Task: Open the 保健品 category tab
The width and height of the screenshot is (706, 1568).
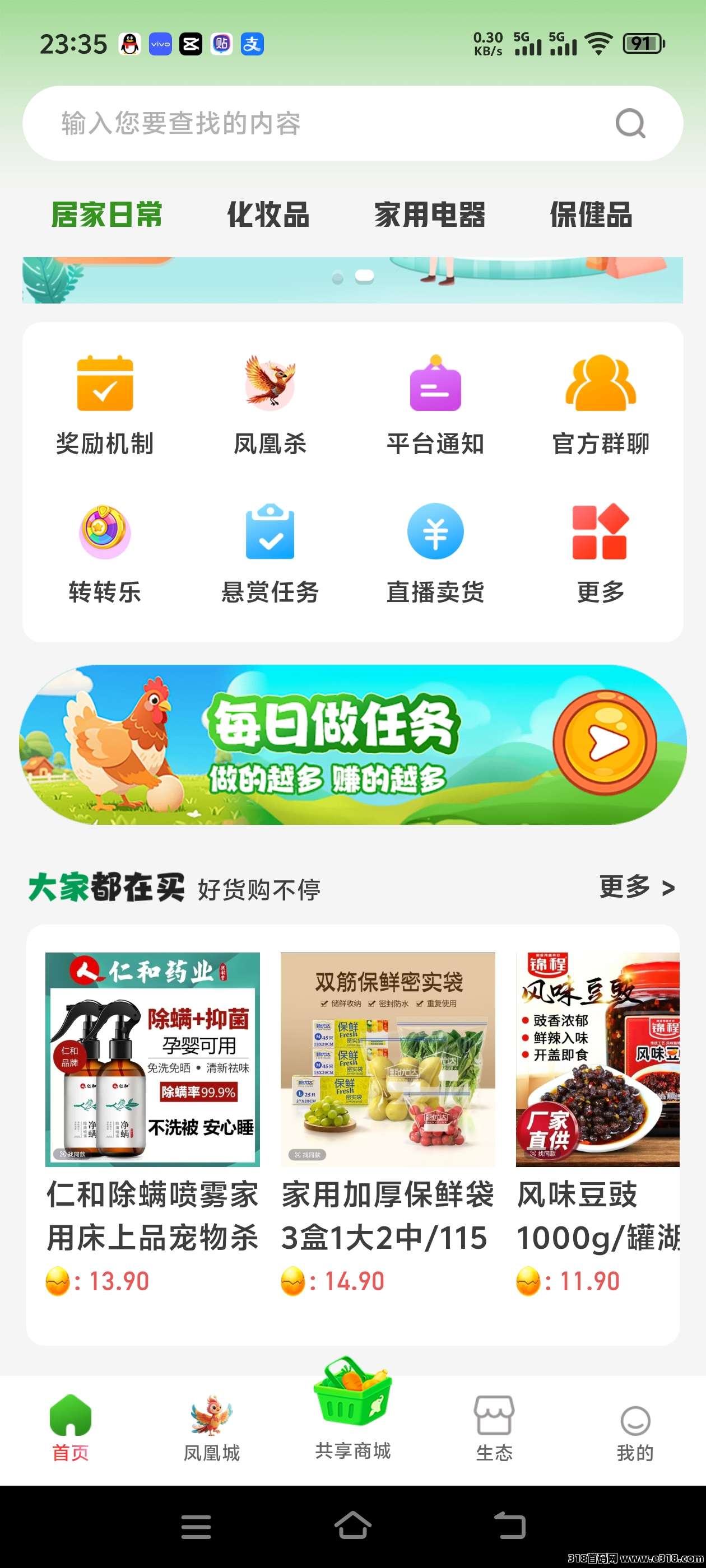Action: pyautogui.click(x=590, y=215)
